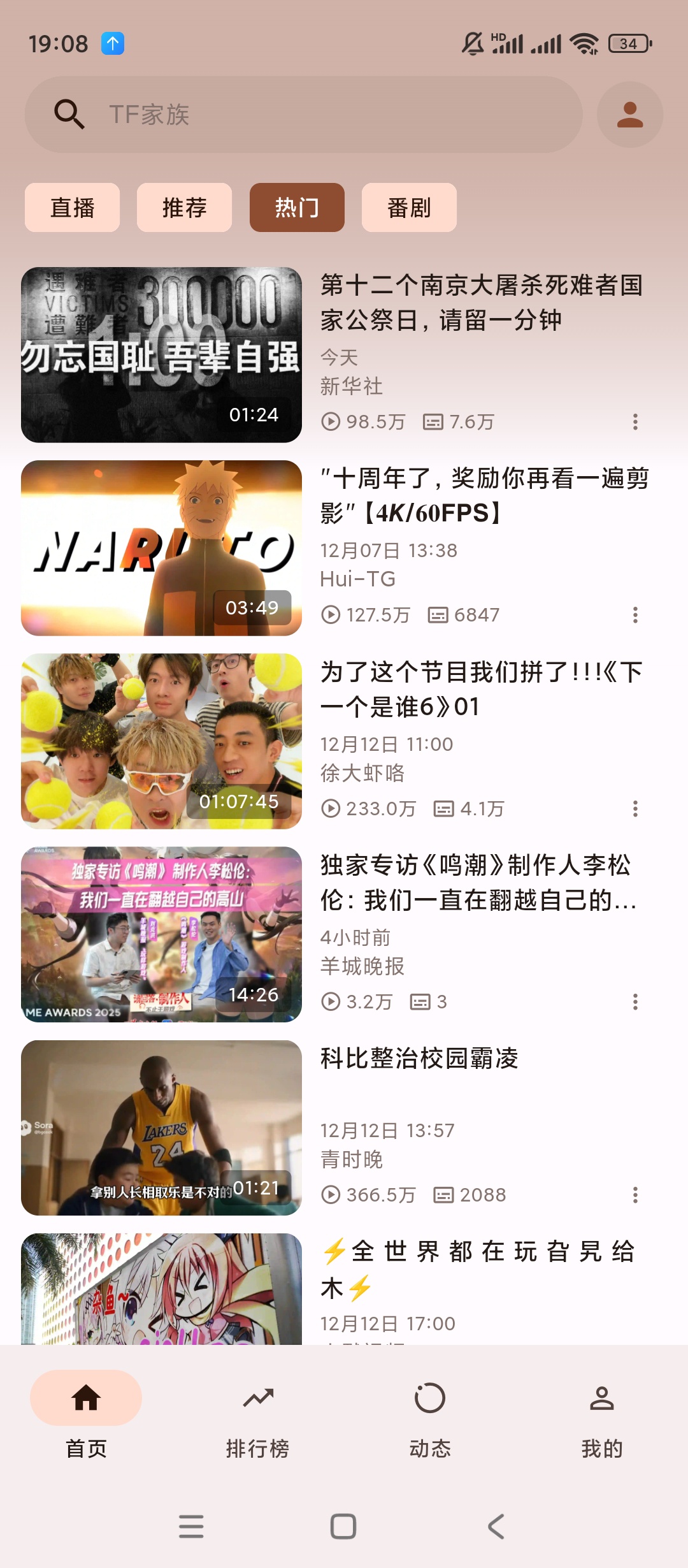Open the user profile avatar icon
Image resolution: width=688 pixels, height=1568 pixels.
click(629, 115)
